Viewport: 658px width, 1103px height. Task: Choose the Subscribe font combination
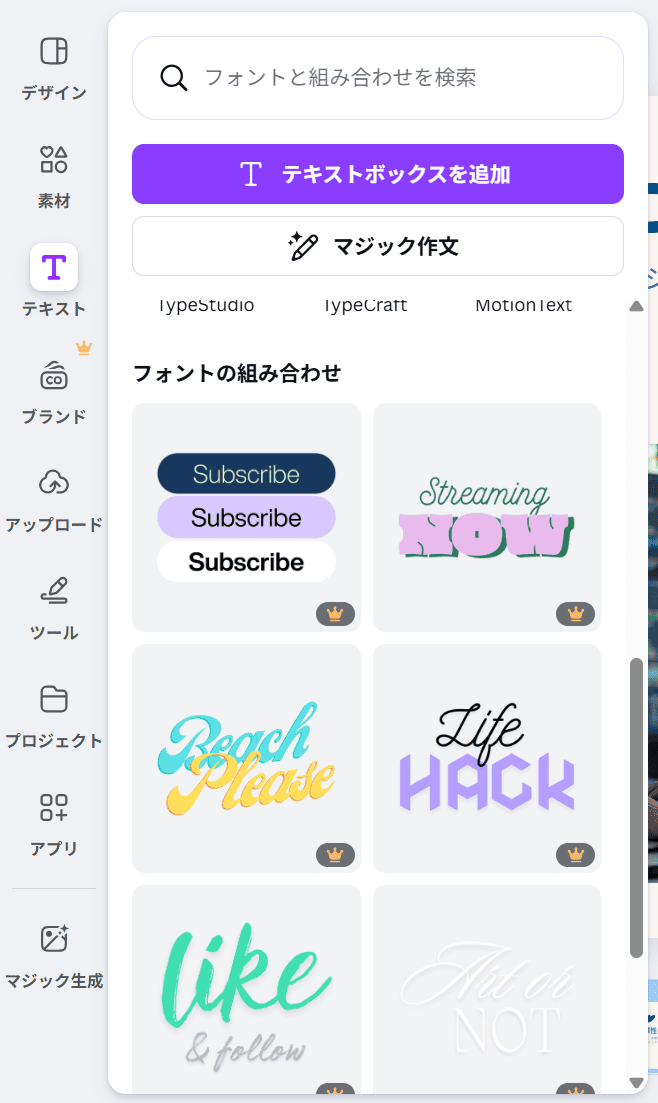click(246, 517)
